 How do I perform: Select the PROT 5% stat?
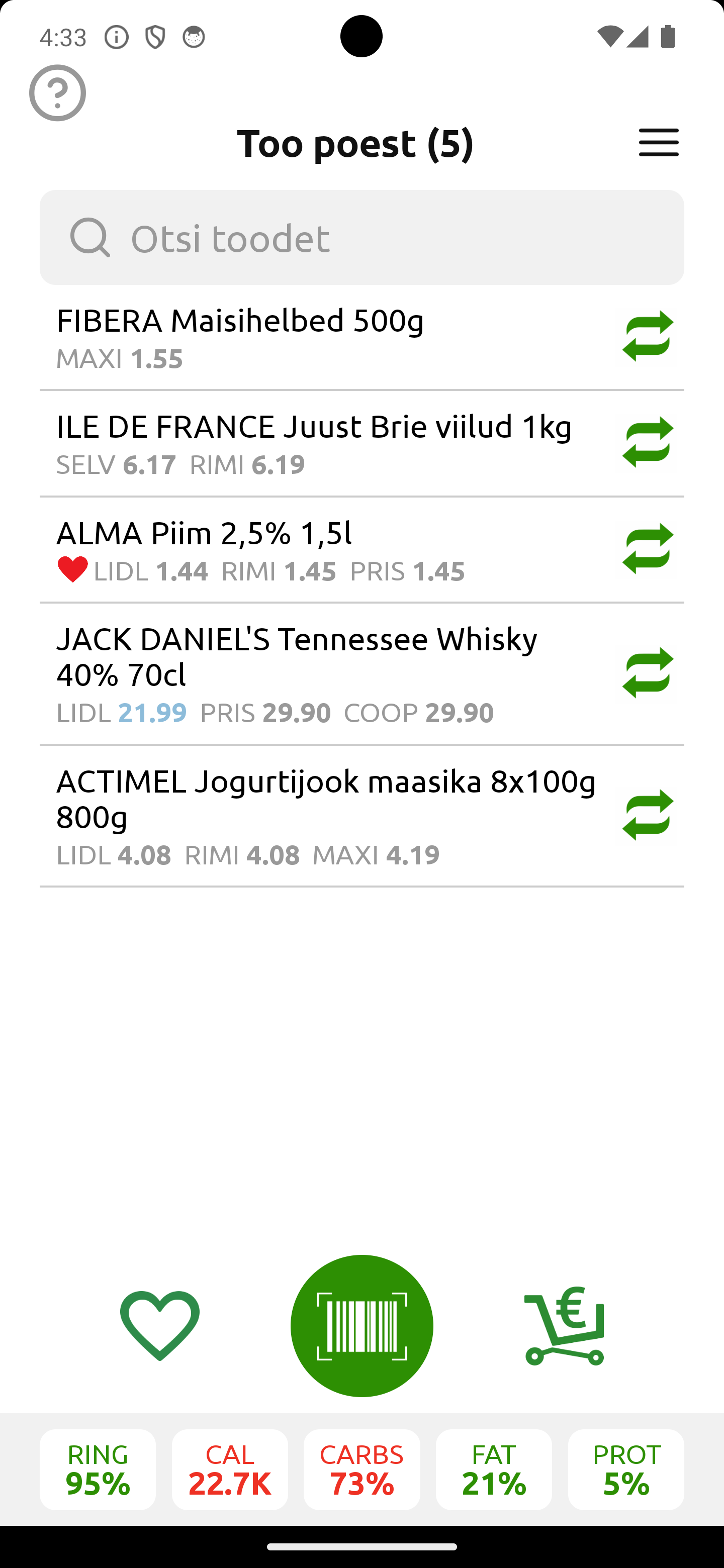pyautogui.click(x=626, y=1469)
